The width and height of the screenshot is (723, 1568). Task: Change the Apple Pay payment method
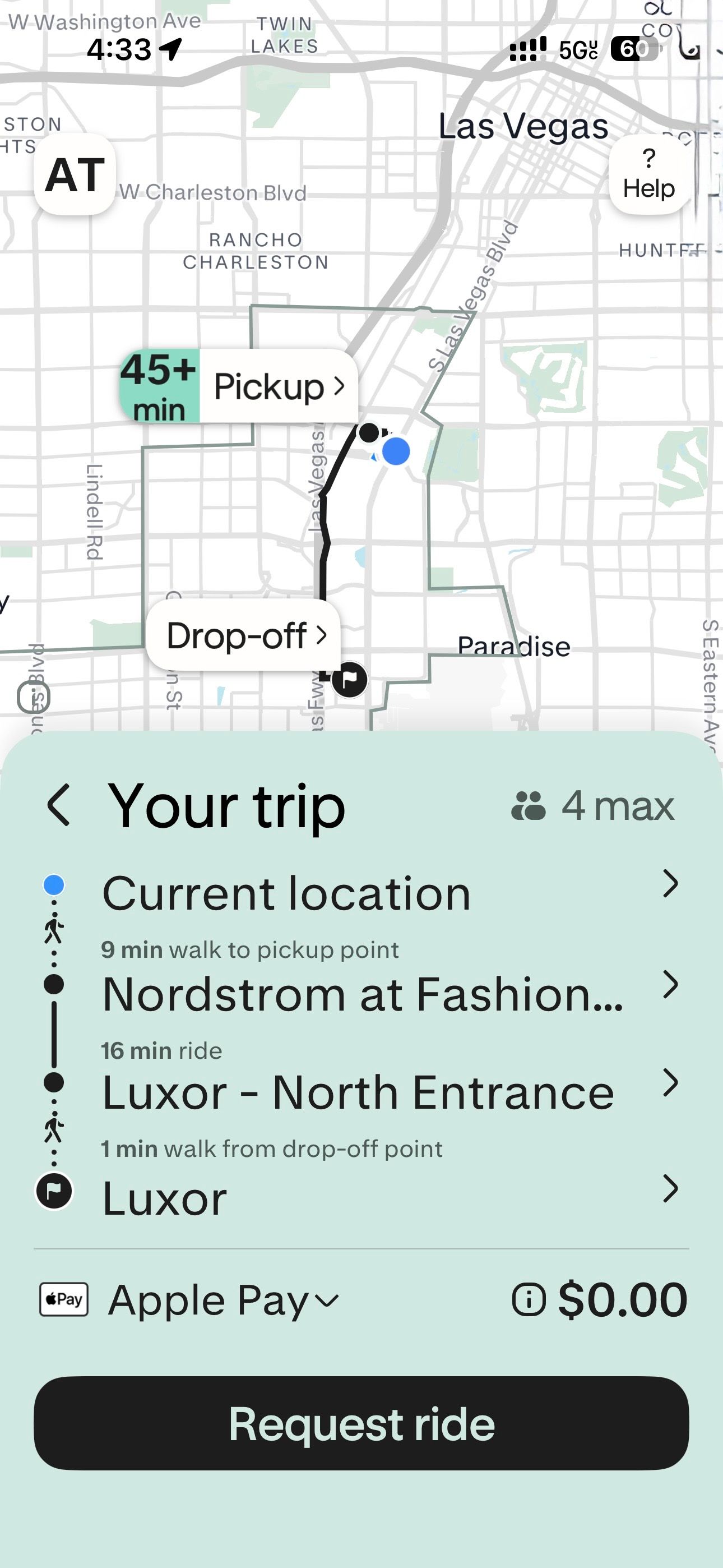(x=223, y=1299)
